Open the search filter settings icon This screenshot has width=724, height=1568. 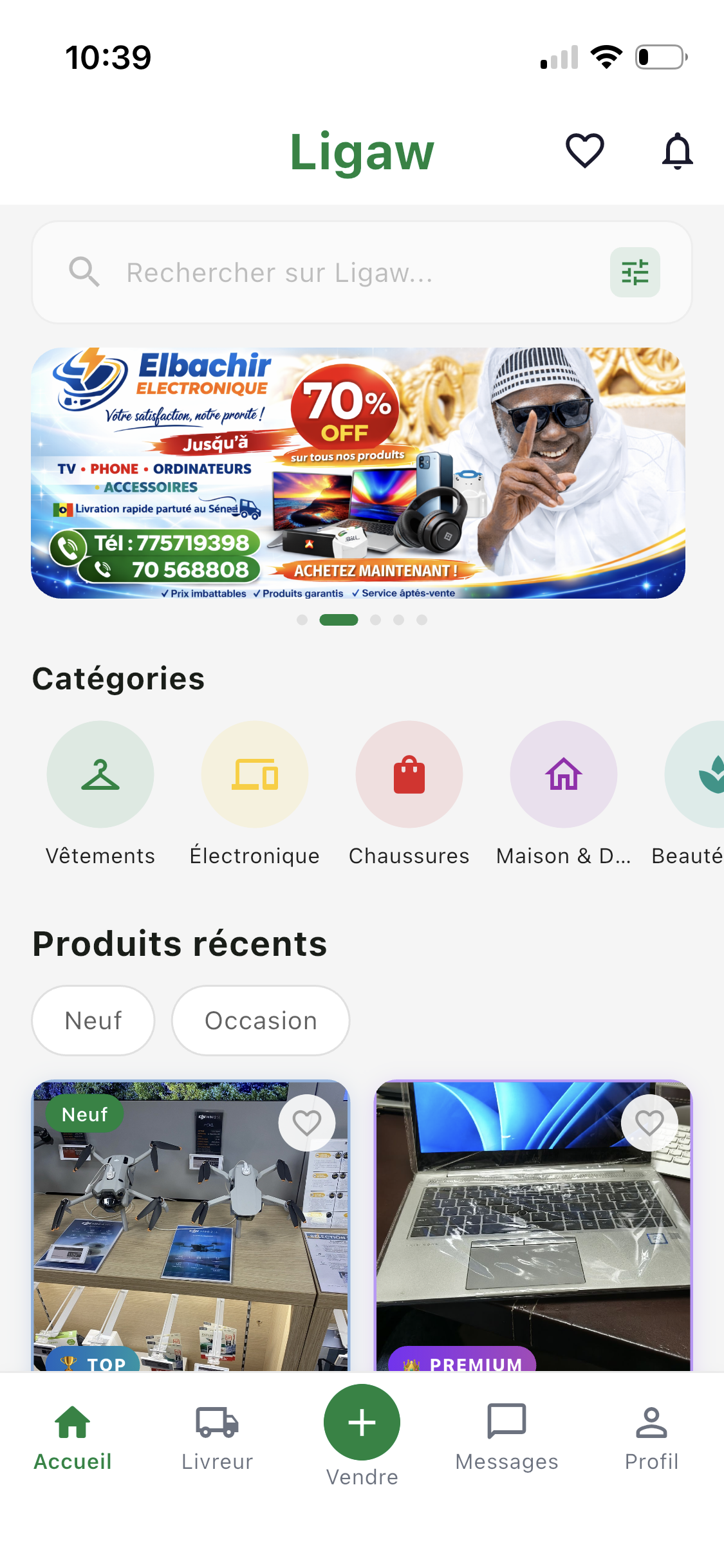coord(635,272)
